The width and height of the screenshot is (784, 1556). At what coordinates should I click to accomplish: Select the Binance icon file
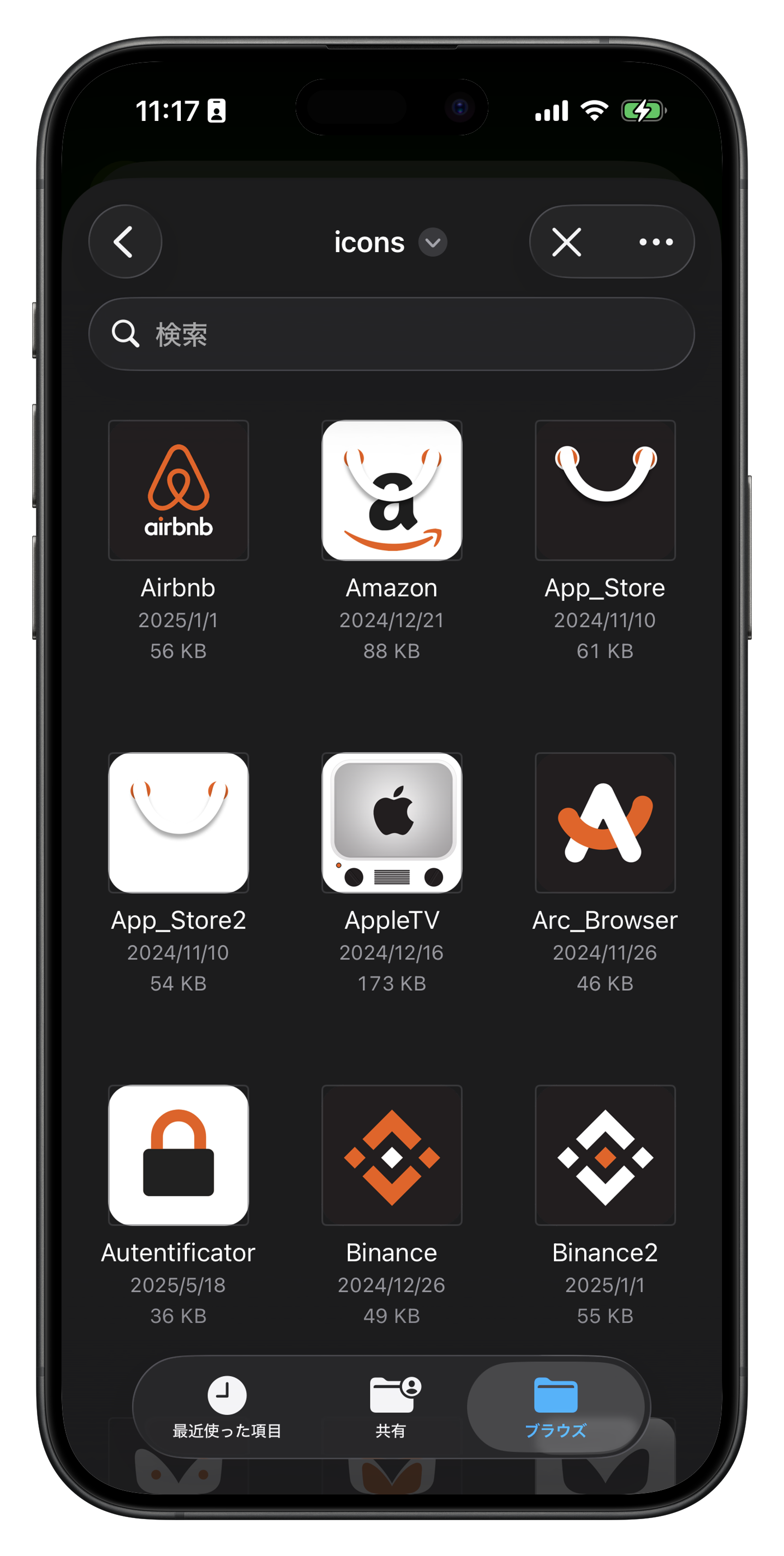coord(391,1155)
